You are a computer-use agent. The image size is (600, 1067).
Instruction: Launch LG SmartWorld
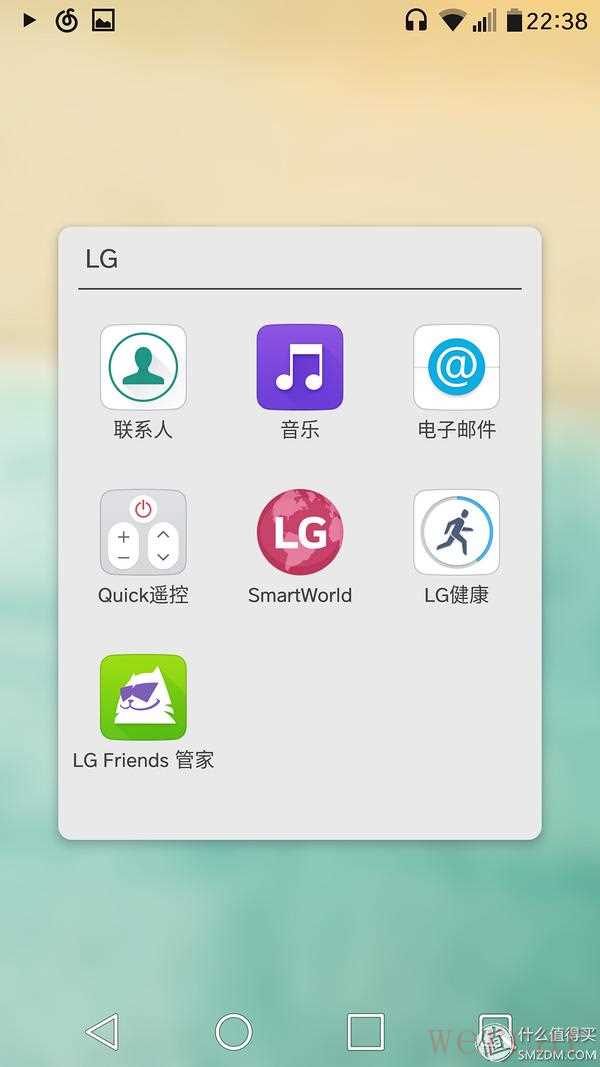pyautogui.click(x=300, y=532)
